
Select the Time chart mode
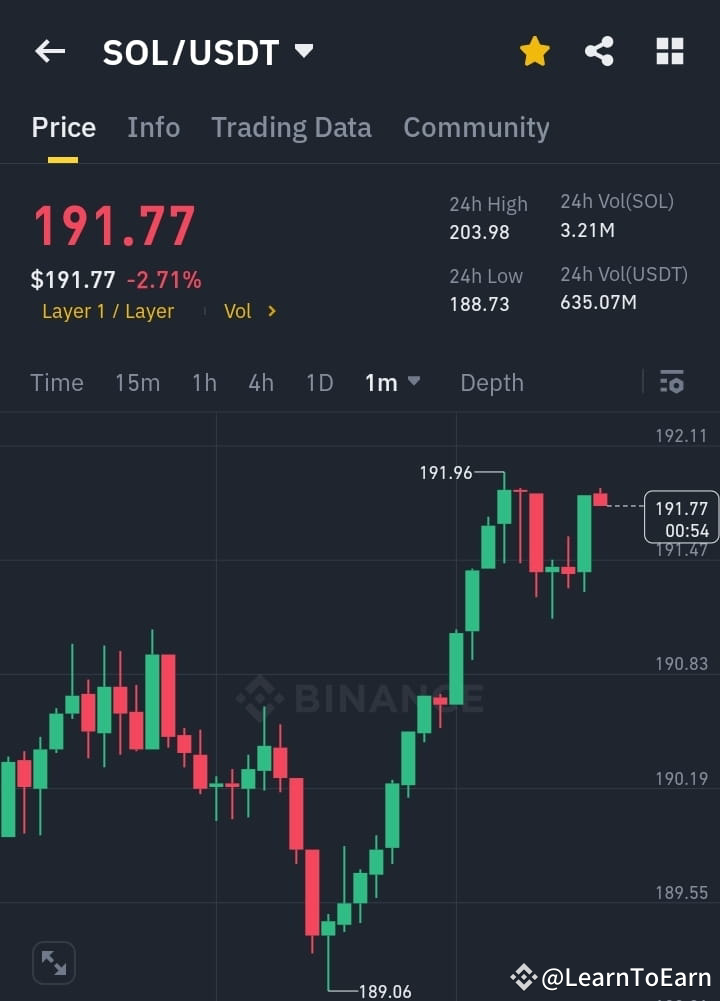coord(57,382)
